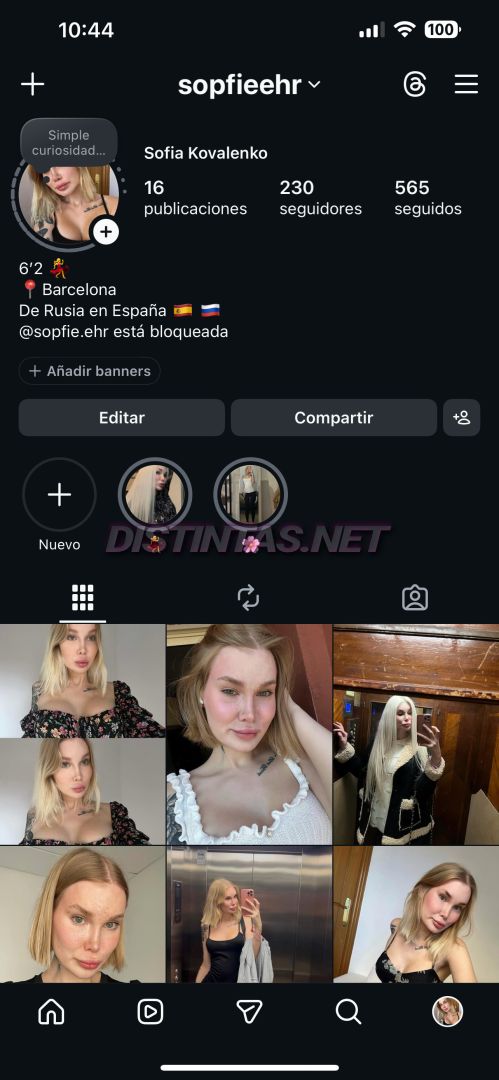Switch to the reposts tab
The height and width of the screenshot is (1080, 499).
[x=248, y=598]
